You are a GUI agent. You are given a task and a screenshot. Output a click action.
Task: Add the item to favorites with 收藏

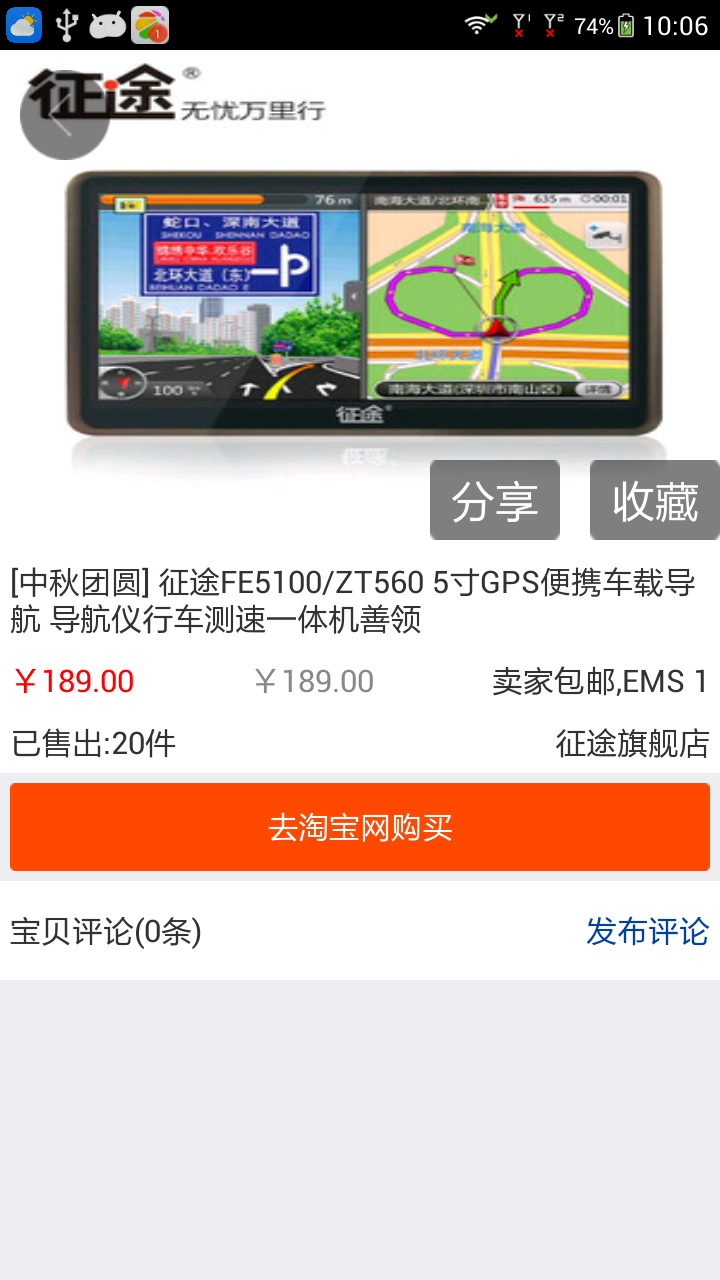655,500
